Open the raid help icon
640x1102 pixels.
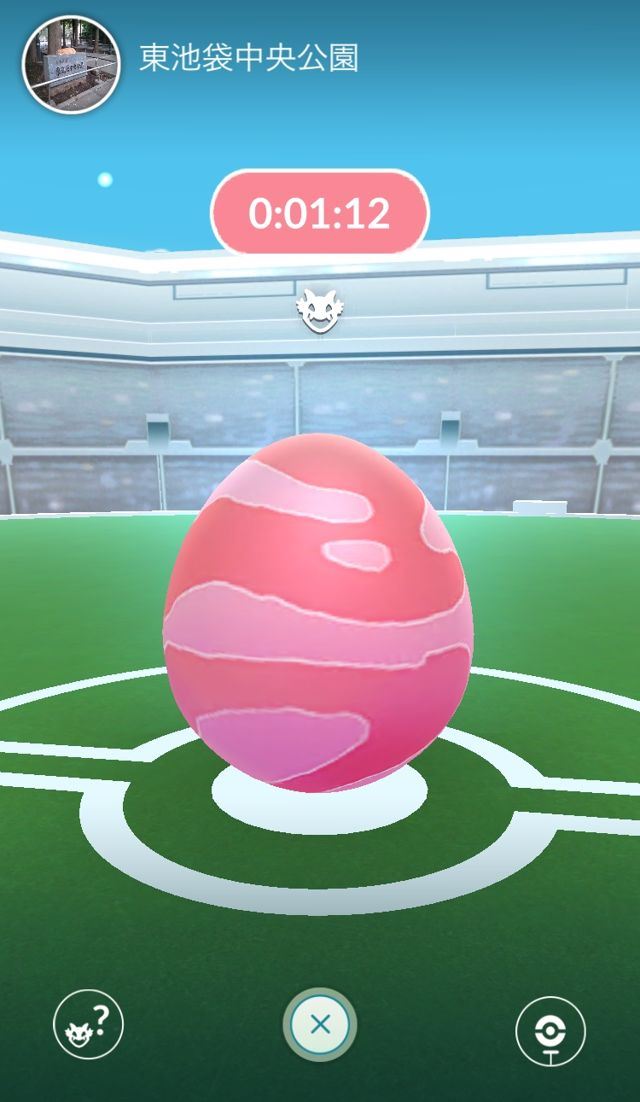tap(88, 1024)
